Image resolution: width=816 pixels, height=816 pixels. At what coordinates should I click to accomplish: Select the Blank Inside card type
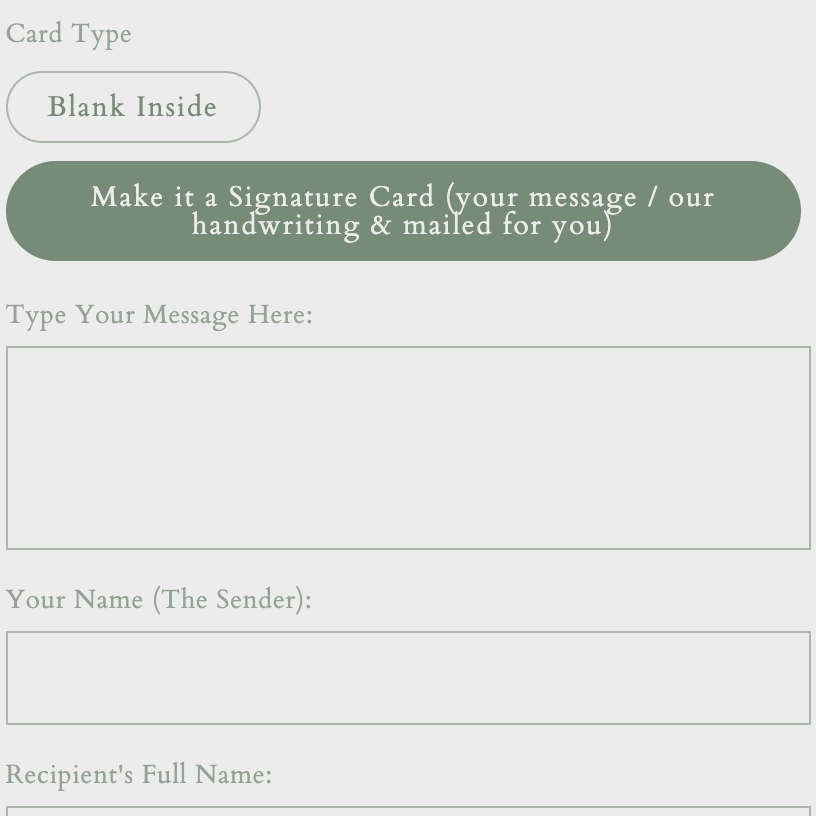click(133, 107)
